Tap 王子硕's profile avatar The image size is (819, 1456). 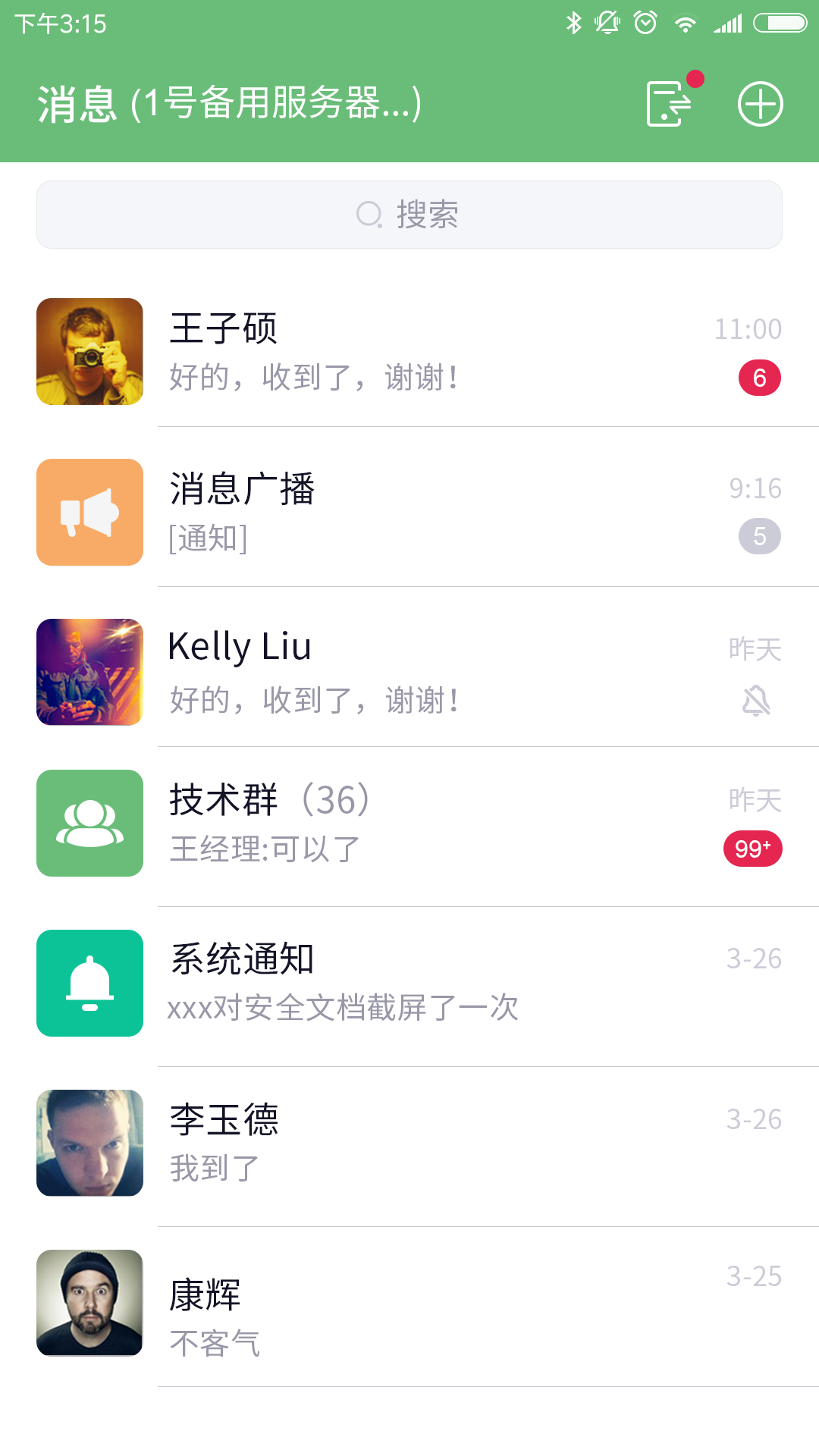pyautogui.click(x=89, y=352)
